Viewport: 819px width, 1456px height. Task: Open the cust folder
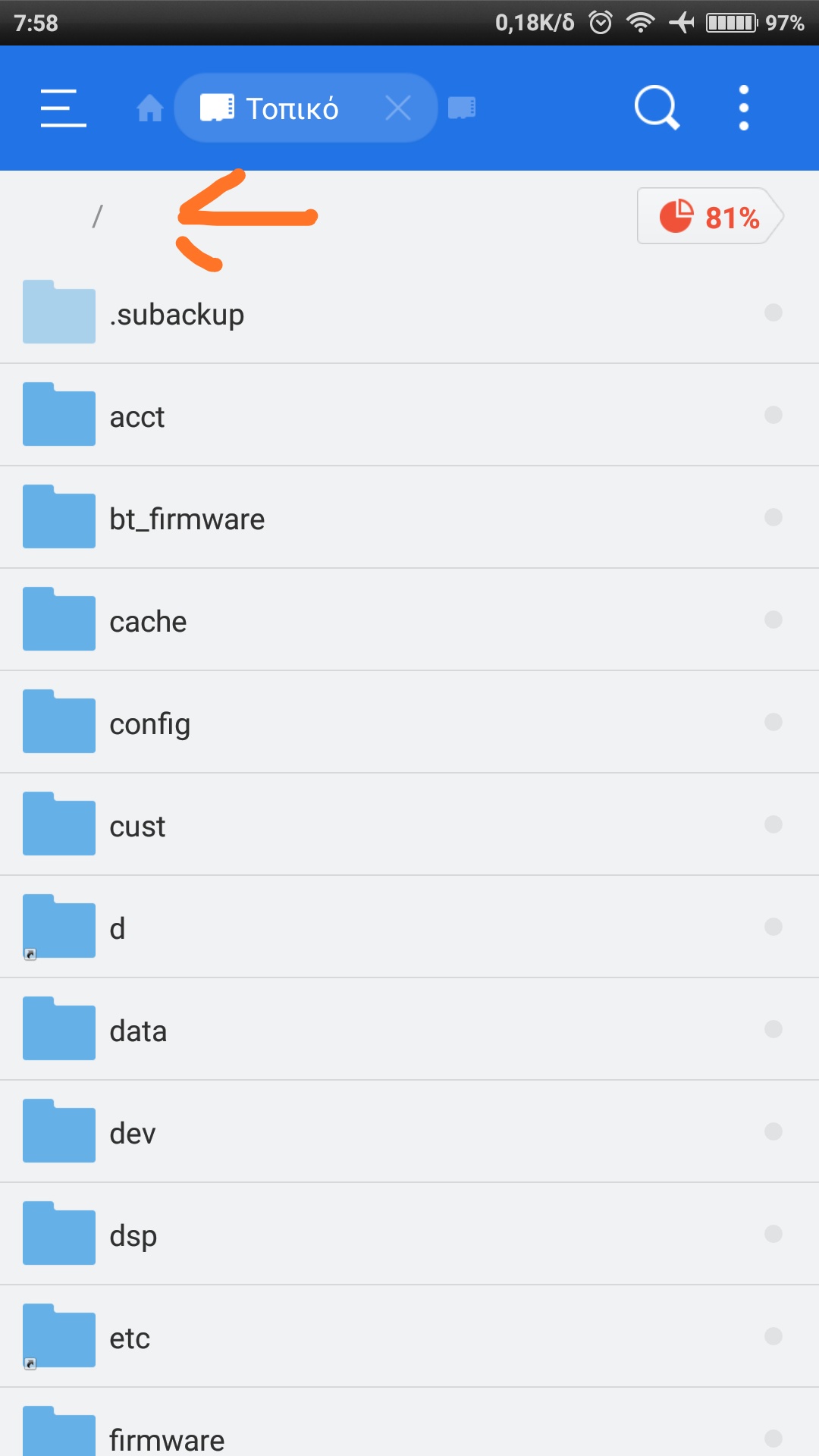click(138, 826)
